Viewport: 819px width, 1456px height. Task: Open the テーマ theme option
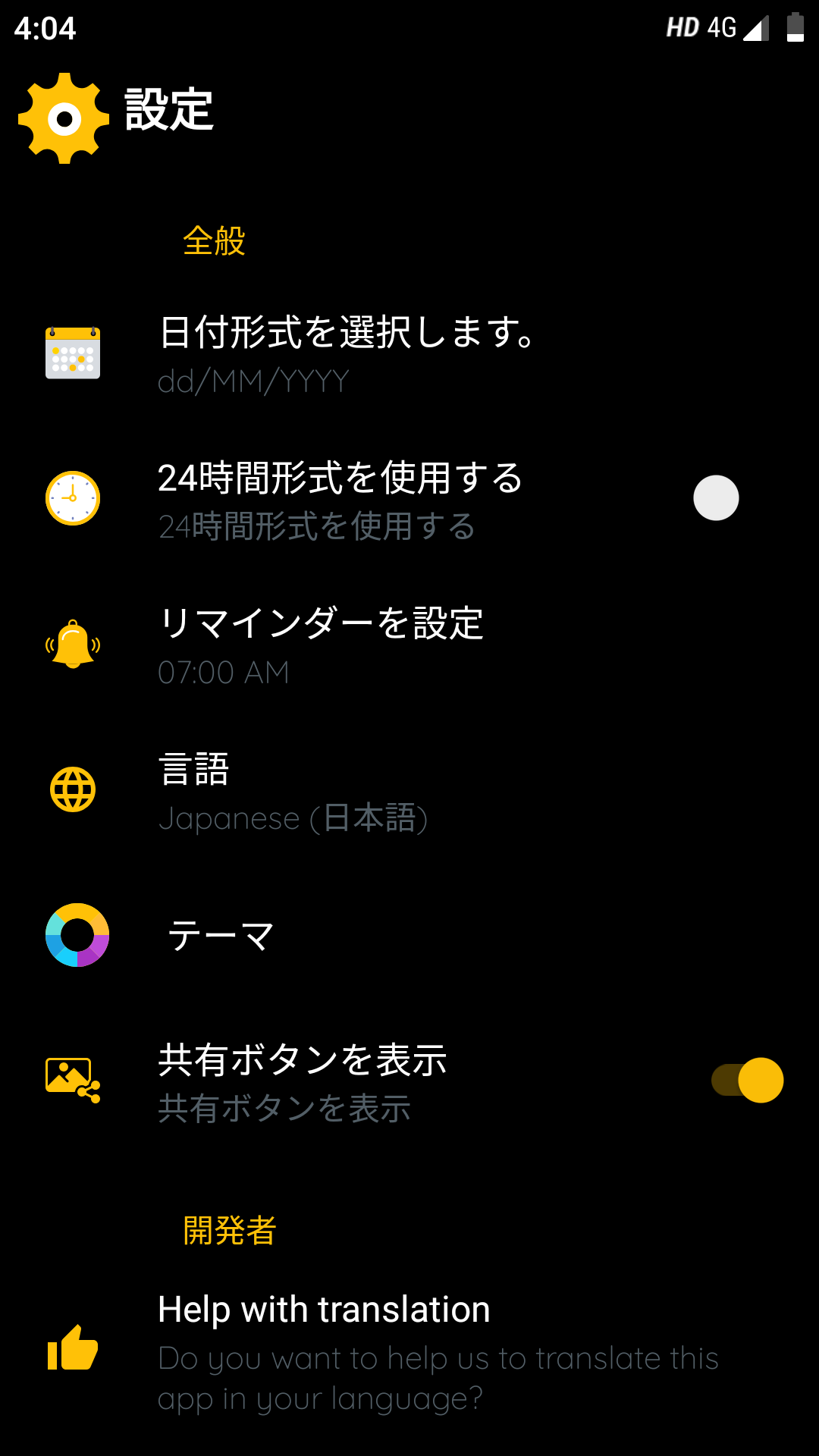(409, 935)
